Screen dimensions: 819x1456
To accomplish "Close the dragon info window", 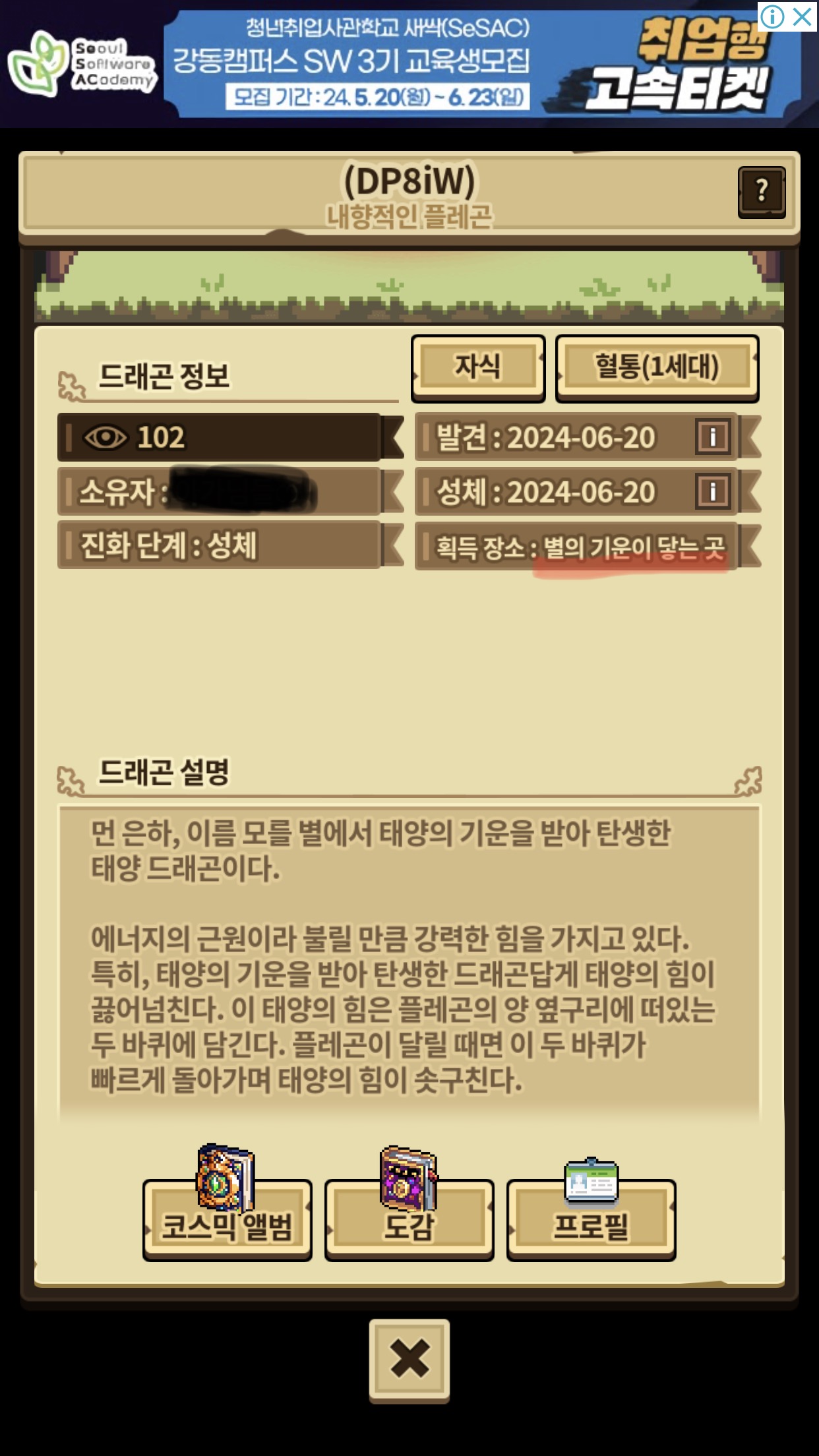I will (409, 1360).
